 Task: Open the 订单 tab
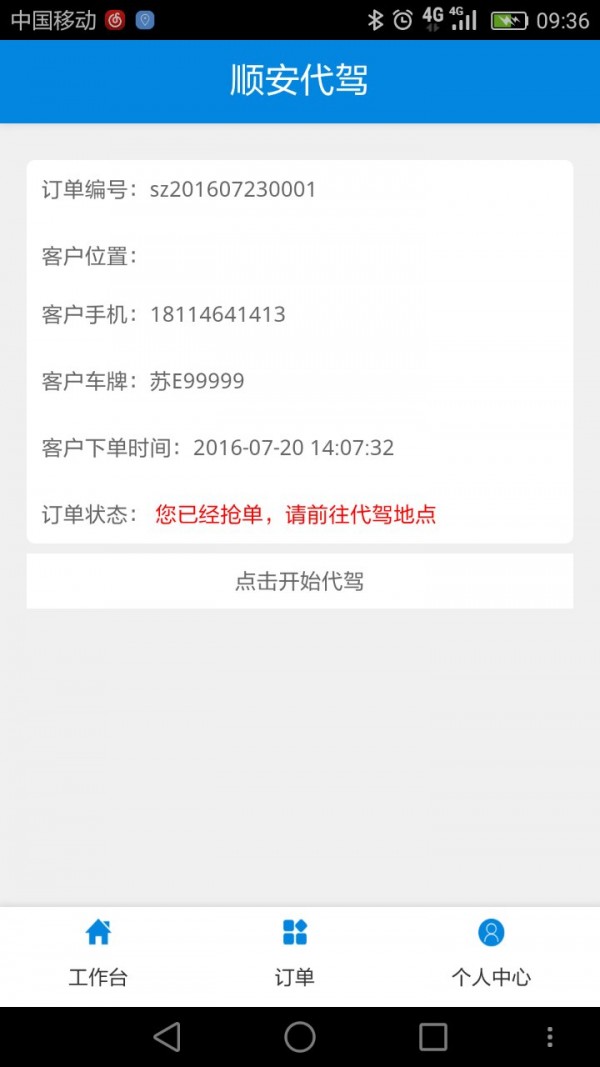[x=295, y=954]
